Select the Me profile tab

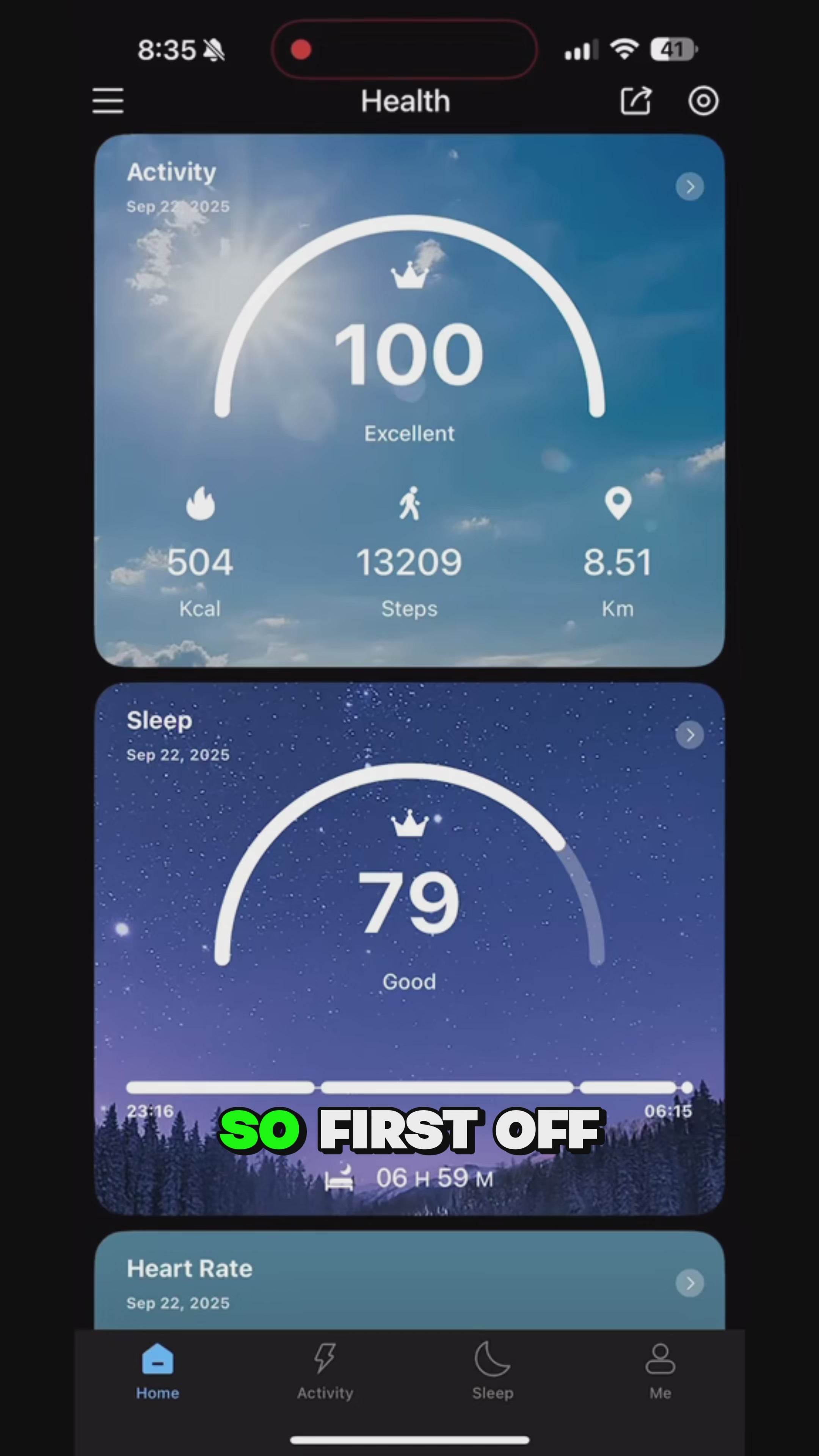pos(660,1371)
